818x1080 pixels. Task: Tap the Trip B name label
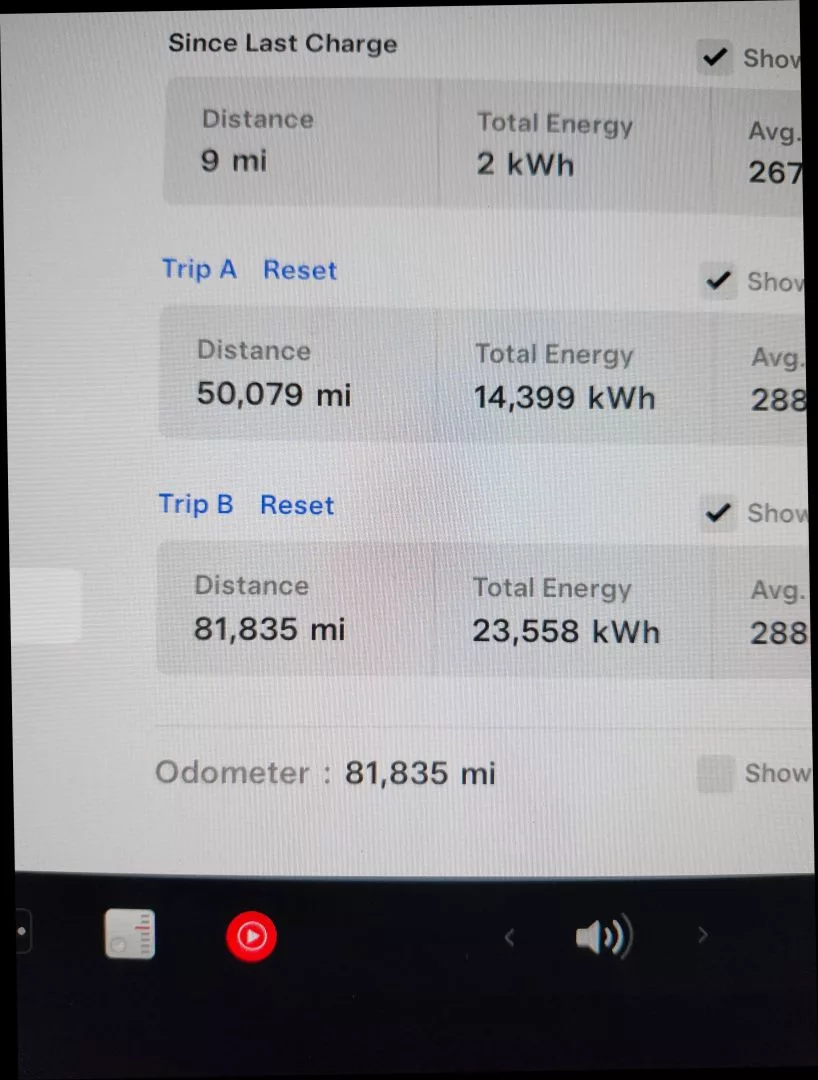[195, 504]
